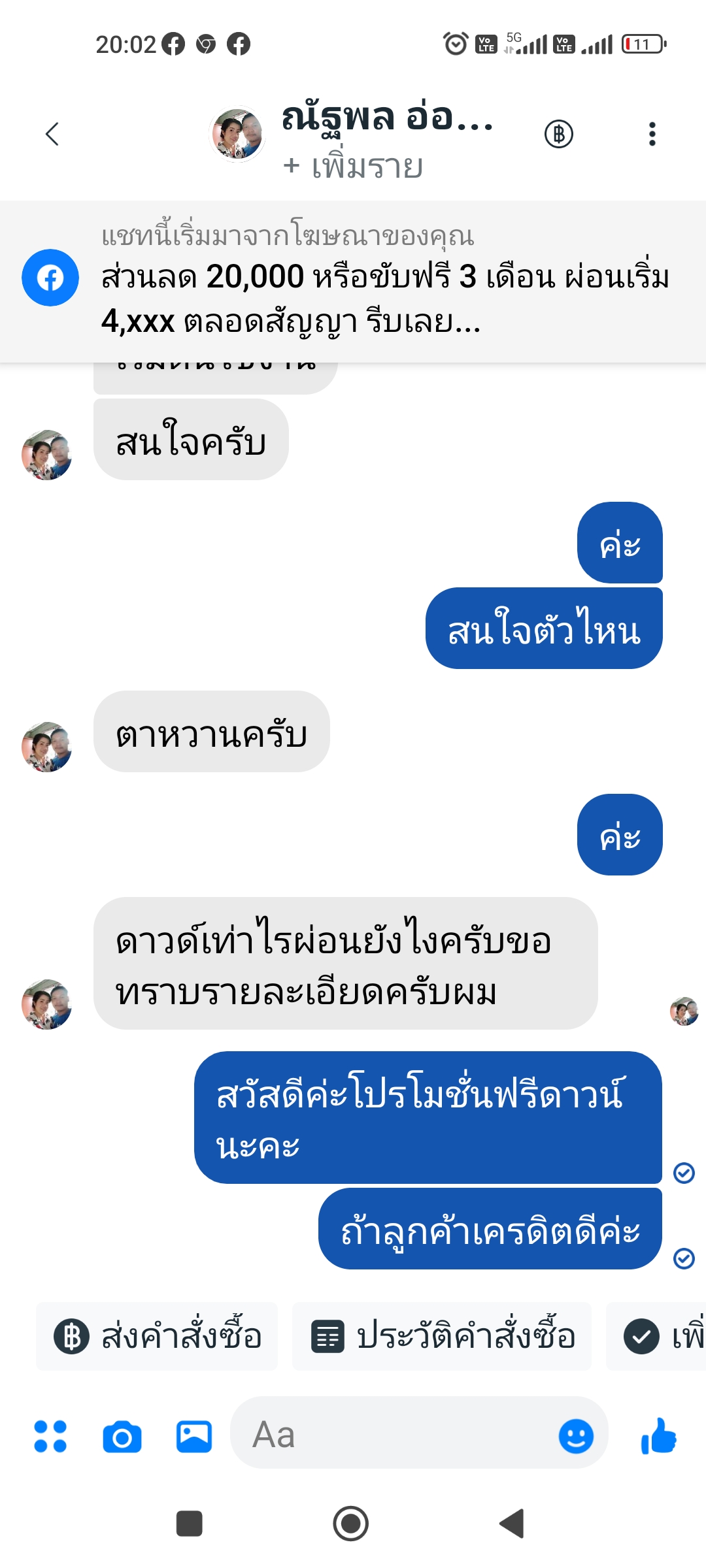This screenshot has height=1568, width=706.
Task: Send a thumbs-up like
Action: [658, 1436]
